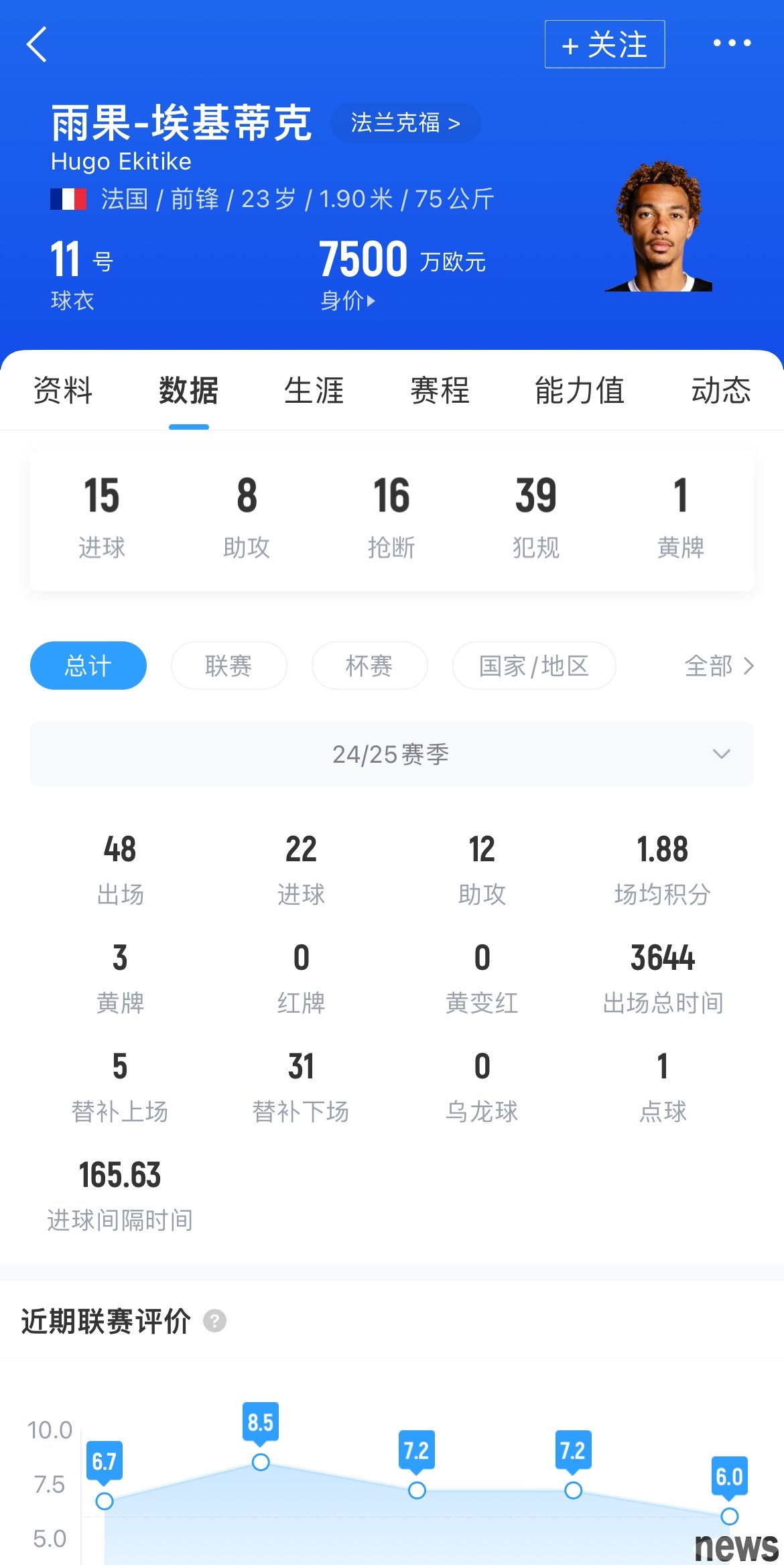Image resolution: width=784 pixels, height=1565 pixels.
Task: Switch to the 资料 tab
Action: click(63, 390)
